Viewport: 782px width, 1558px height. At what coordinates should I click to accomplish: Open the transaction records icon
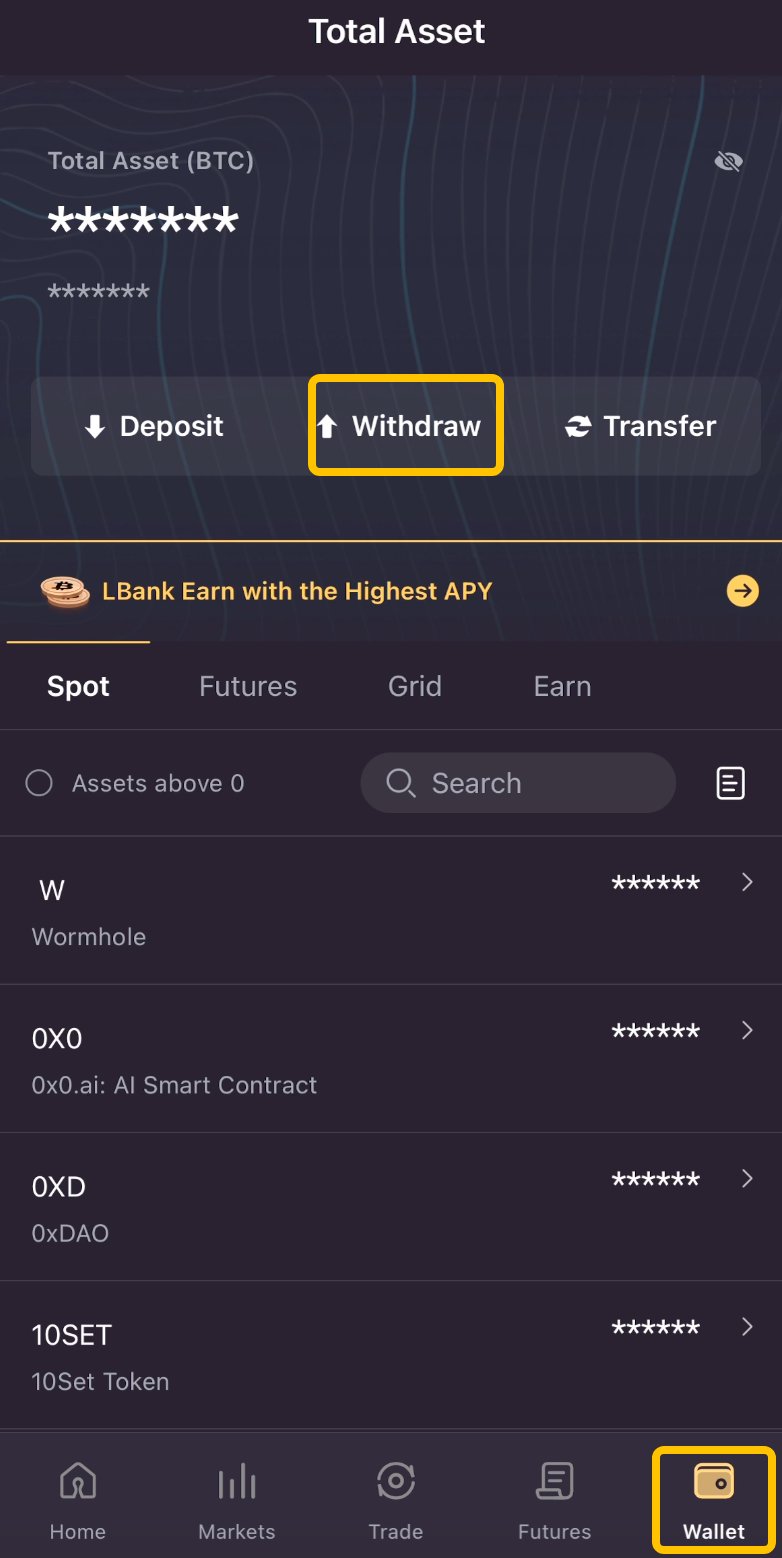point(731,783)
